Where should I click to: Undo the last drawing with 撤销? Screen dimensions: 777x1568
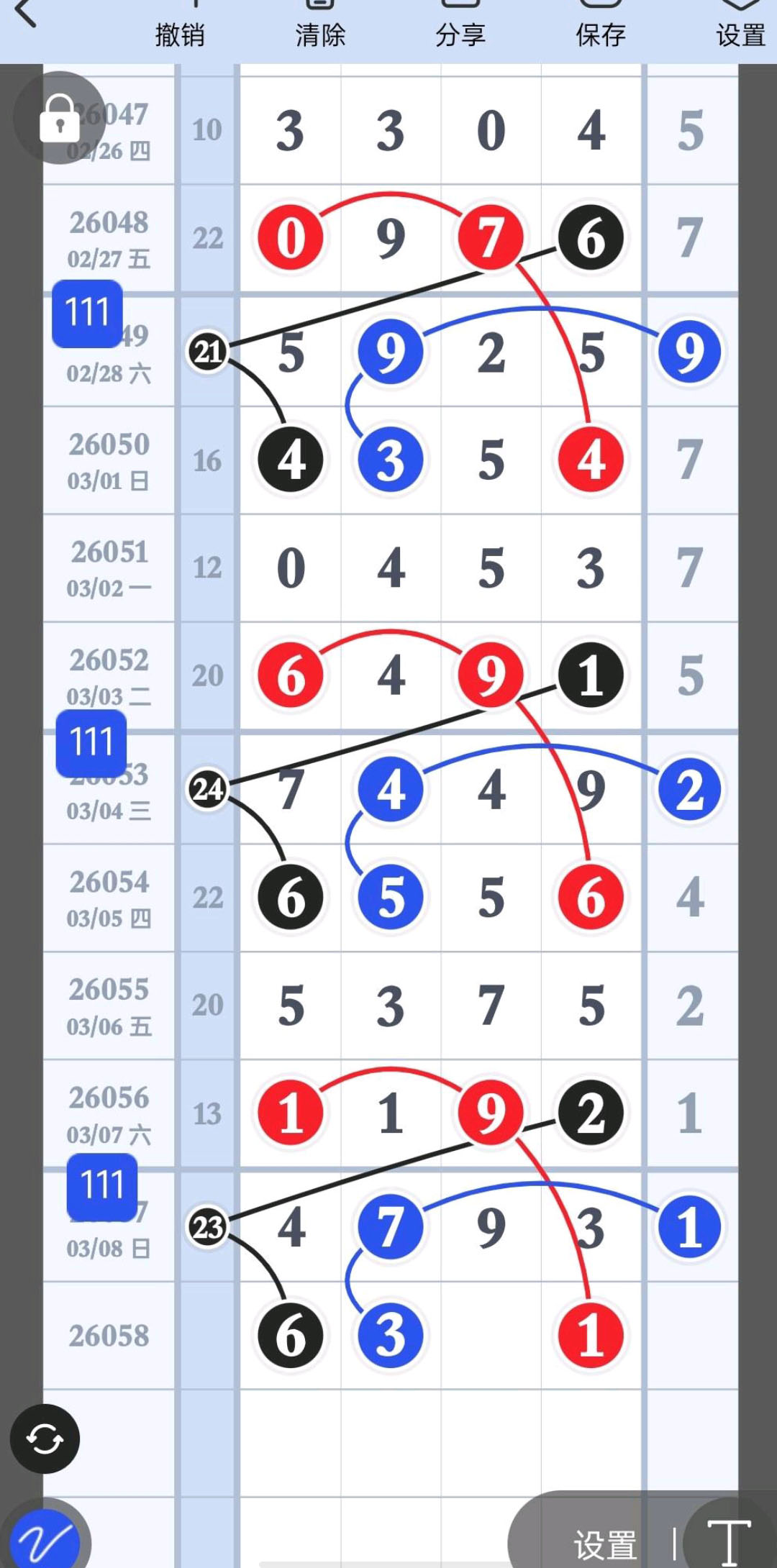tap(180, 29)
